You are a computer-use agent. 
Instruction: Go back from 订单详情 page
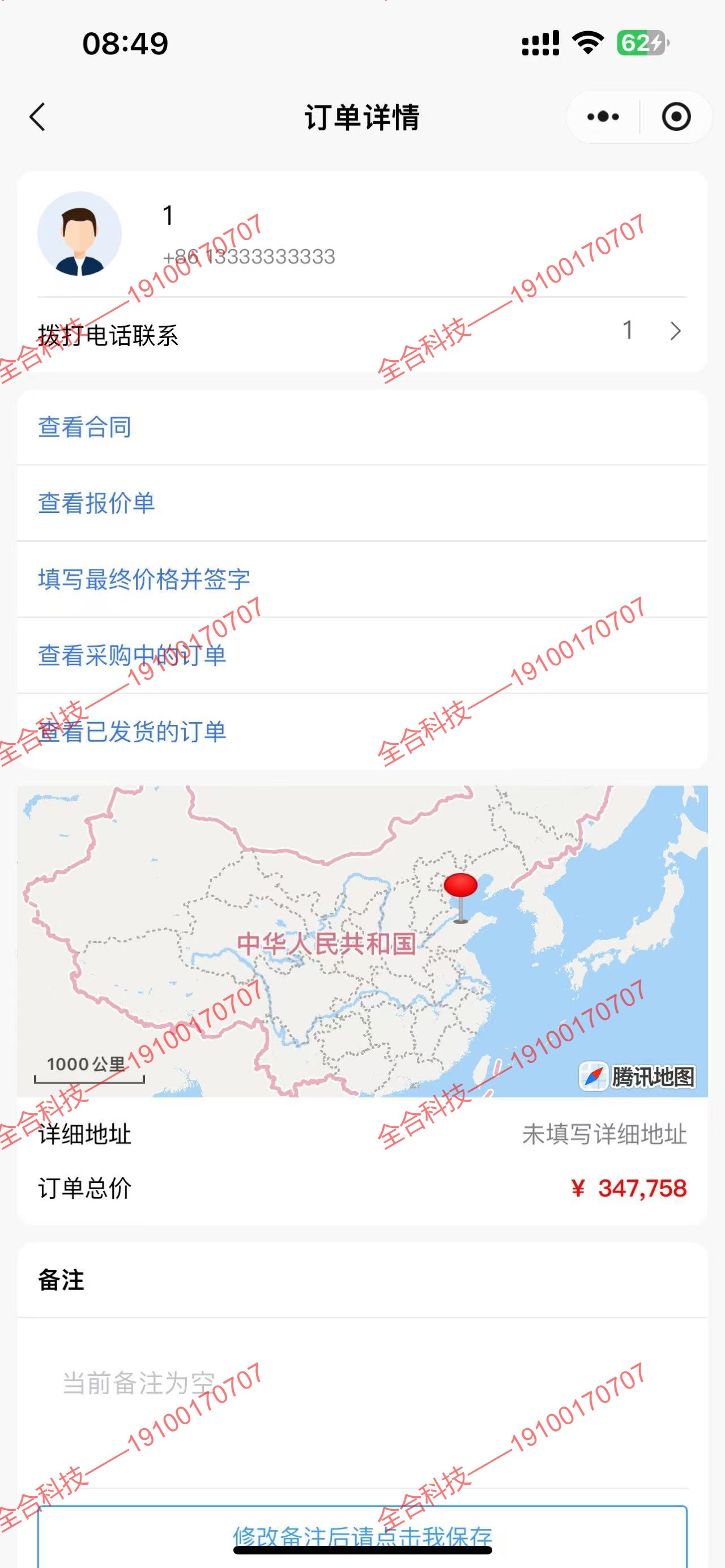click(x=38, y=117)
